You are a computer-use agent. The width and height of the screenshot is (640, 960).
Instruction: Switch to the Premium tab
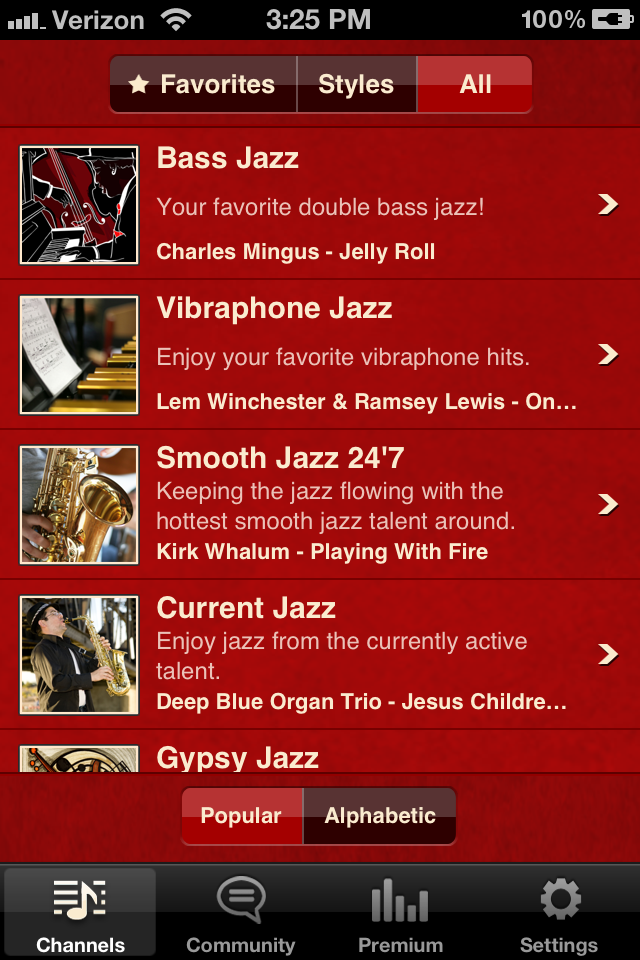[x=400, y=912]
